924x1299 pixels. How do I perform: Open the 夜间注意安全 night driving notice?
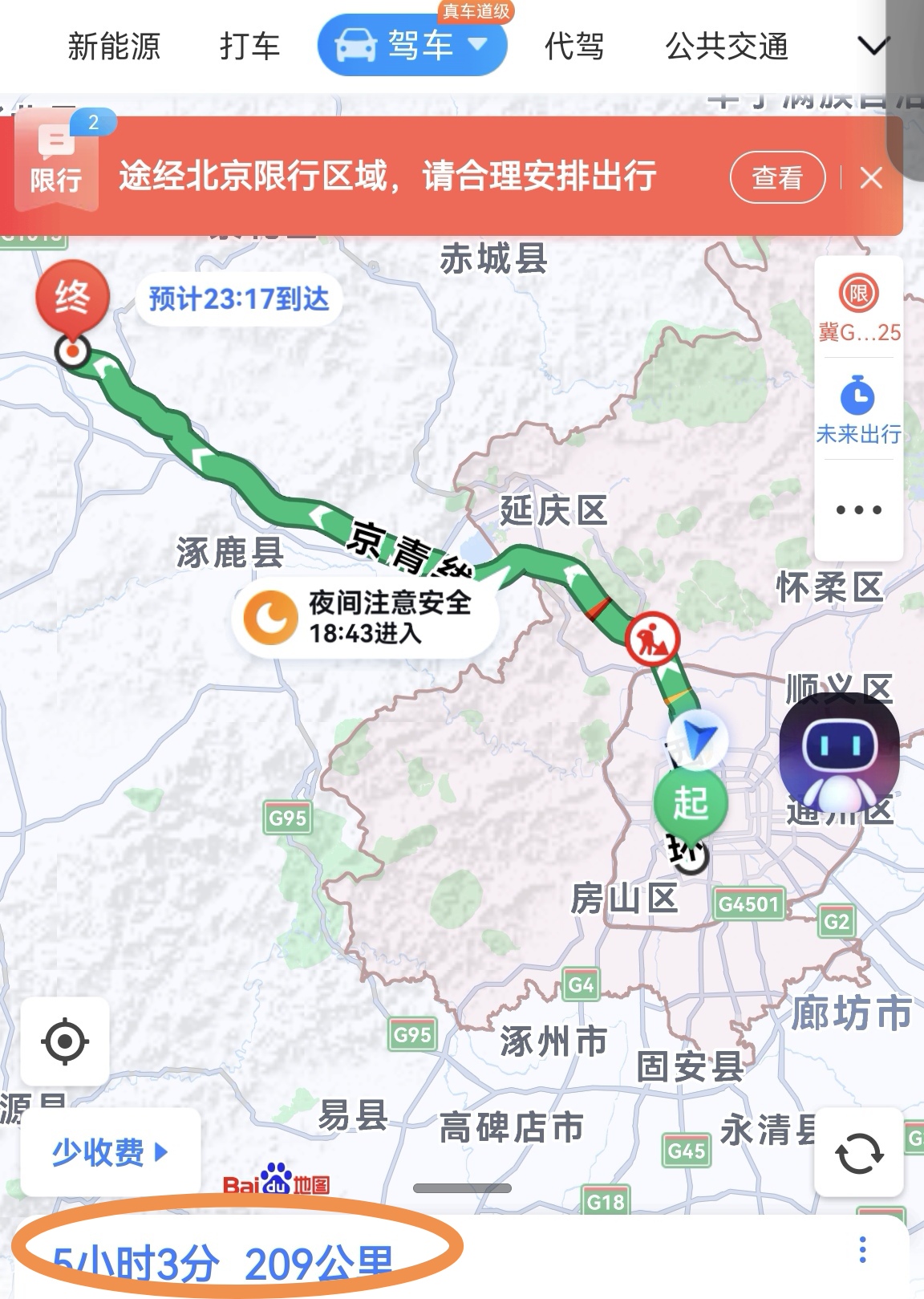click(x=365, y=617)
